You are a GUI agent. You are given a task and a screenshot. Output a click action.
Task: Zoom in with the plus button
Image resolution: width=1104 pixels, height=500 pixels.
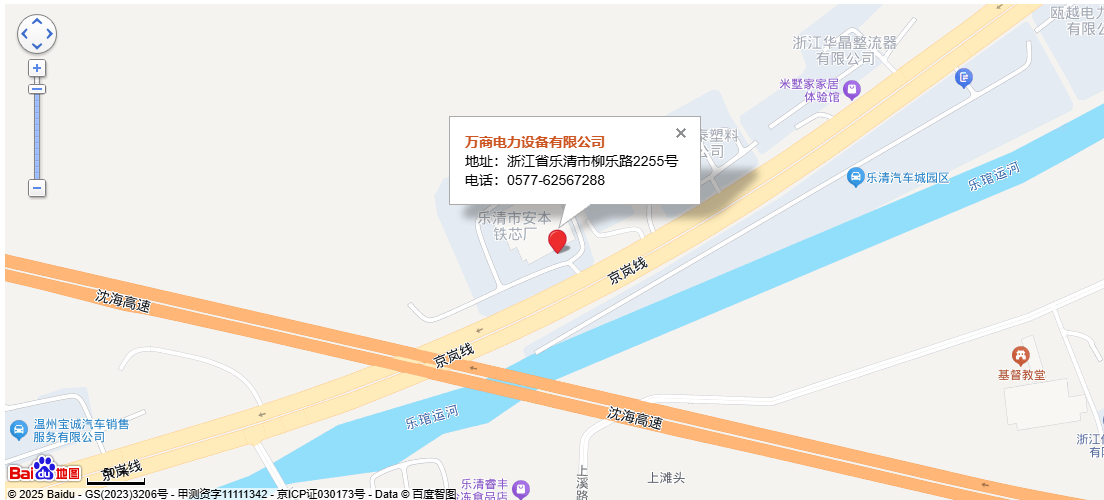tap(37, 68)
